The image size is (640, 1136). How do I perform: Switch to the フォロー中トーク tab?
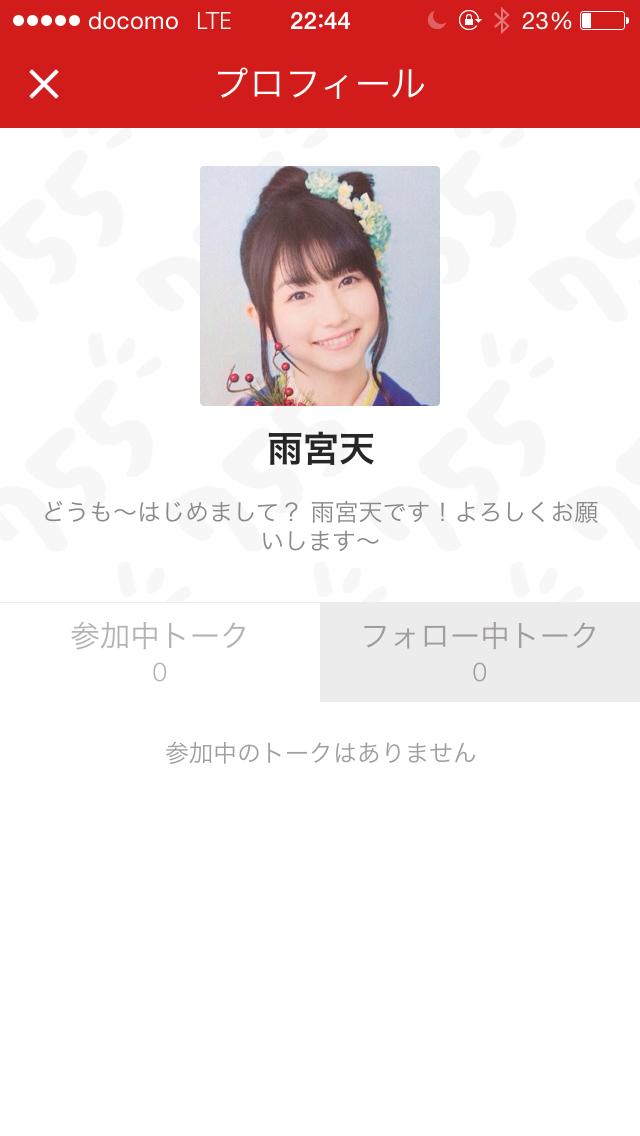(480, 651)
